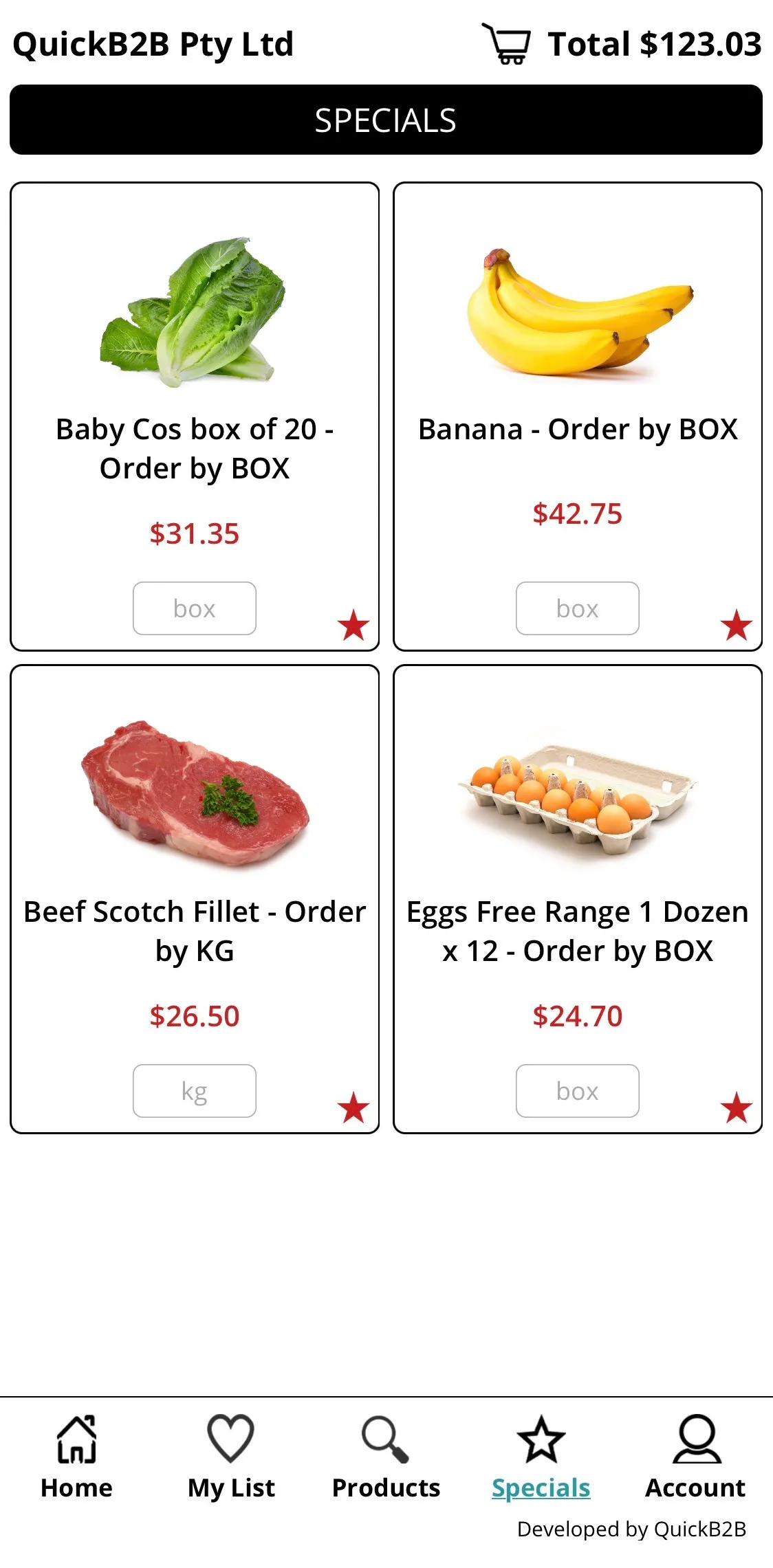Select the Specials tab
This screenshot has width=773, height=1568.
pos(541,1457)
